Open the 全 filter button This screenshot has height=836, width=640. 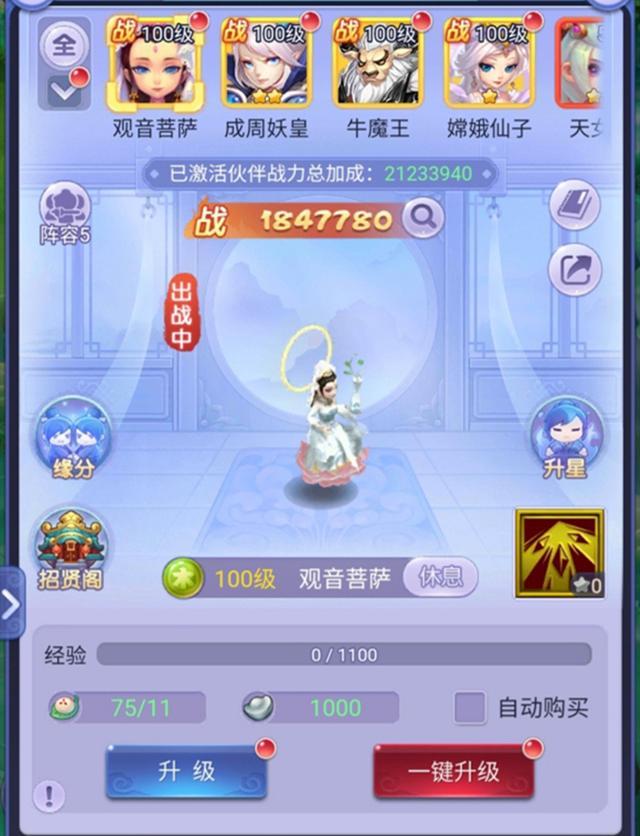(64, 45)
